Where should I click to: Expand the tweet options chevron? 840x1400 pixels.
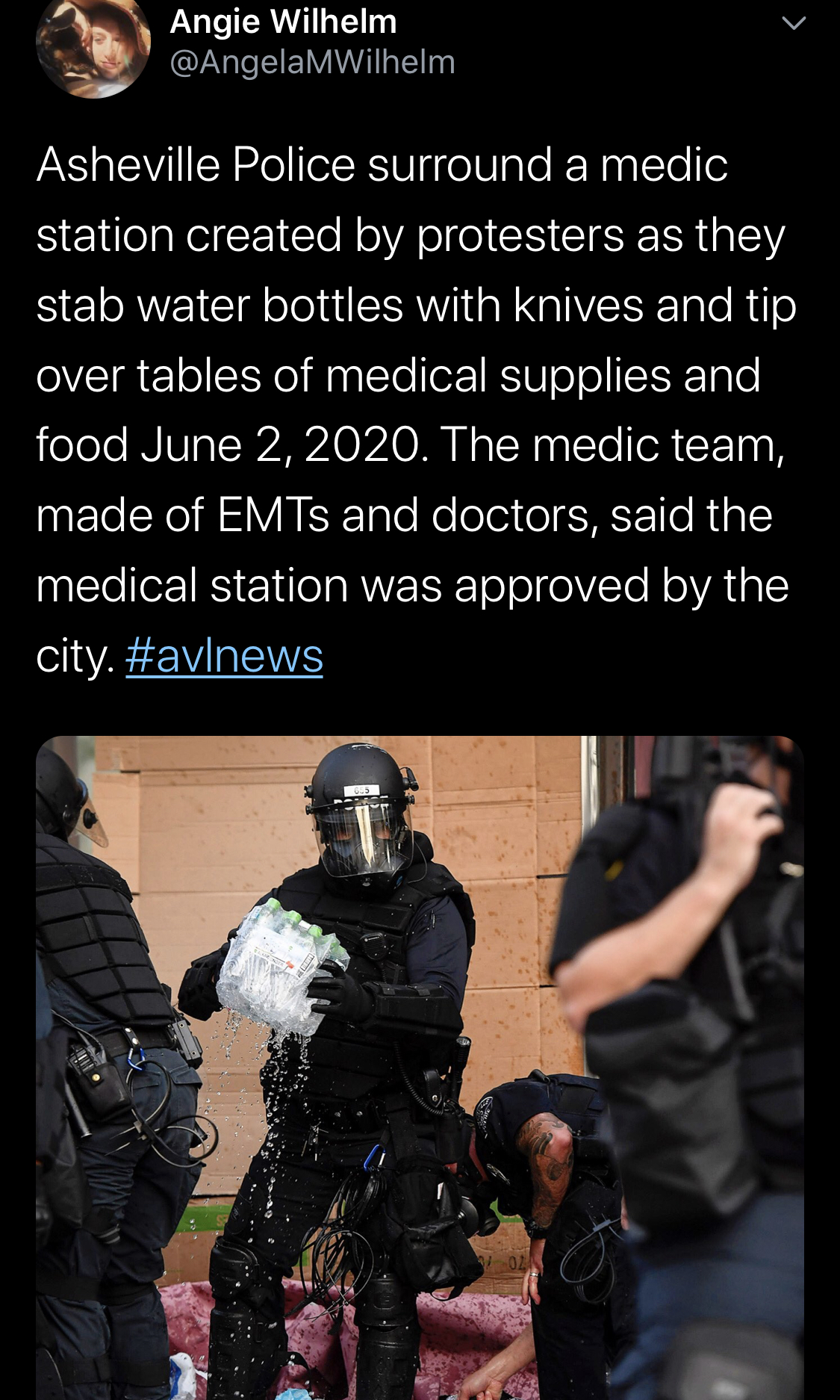(794, 24)
